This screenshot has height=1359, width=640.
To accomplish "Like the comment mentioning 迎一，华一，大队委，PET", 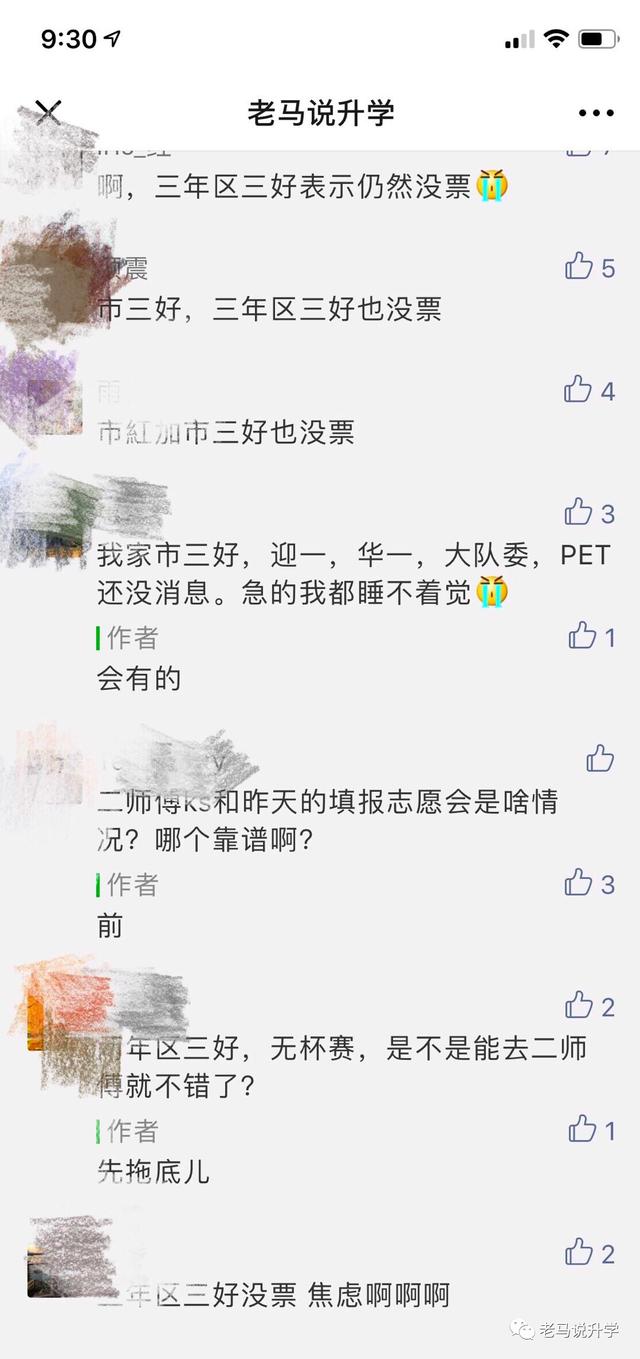I will (579, 513).
